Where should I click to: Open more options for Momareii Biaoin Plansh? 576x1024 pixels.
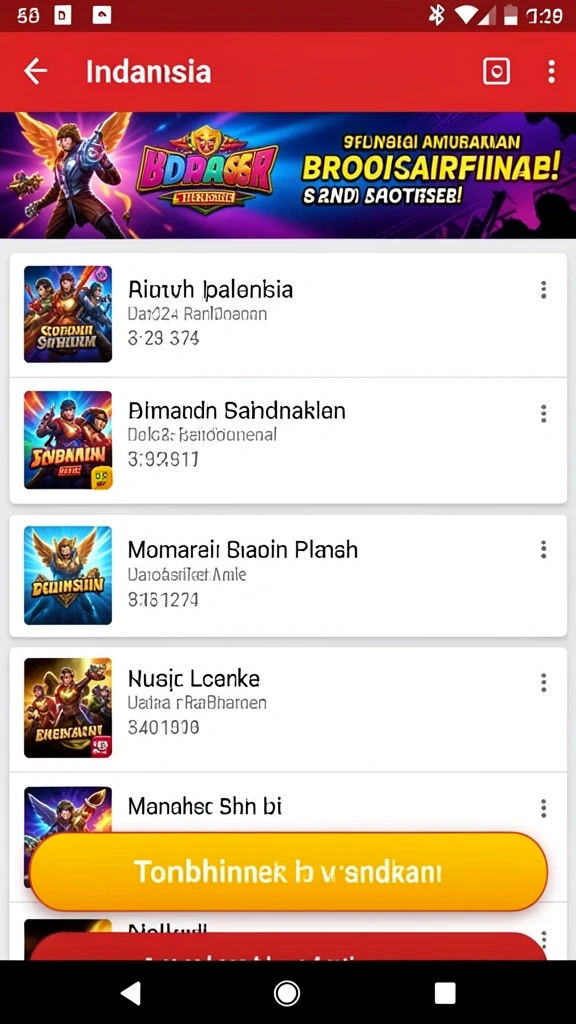(x=543, y=550)
